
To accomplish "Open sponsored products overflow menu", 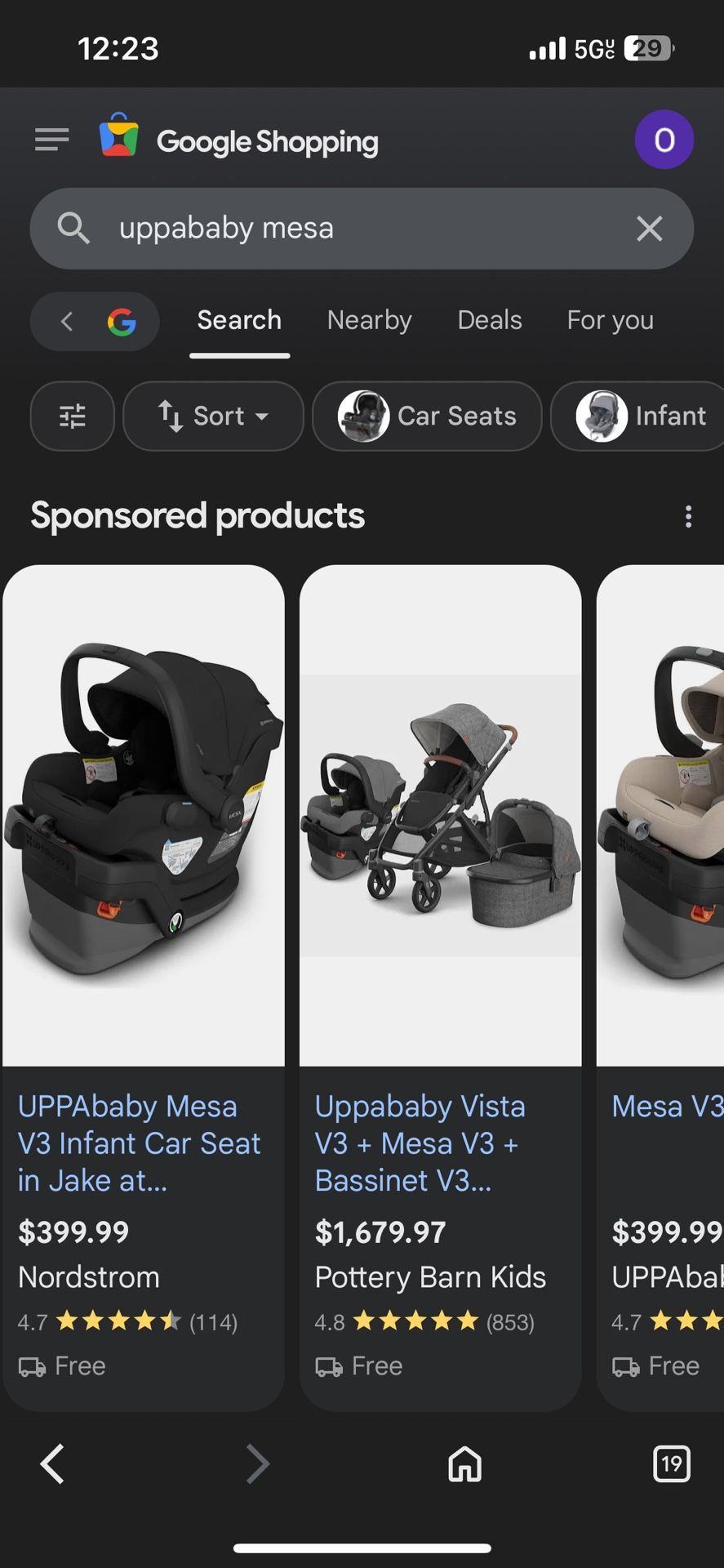I will [688, 516].
